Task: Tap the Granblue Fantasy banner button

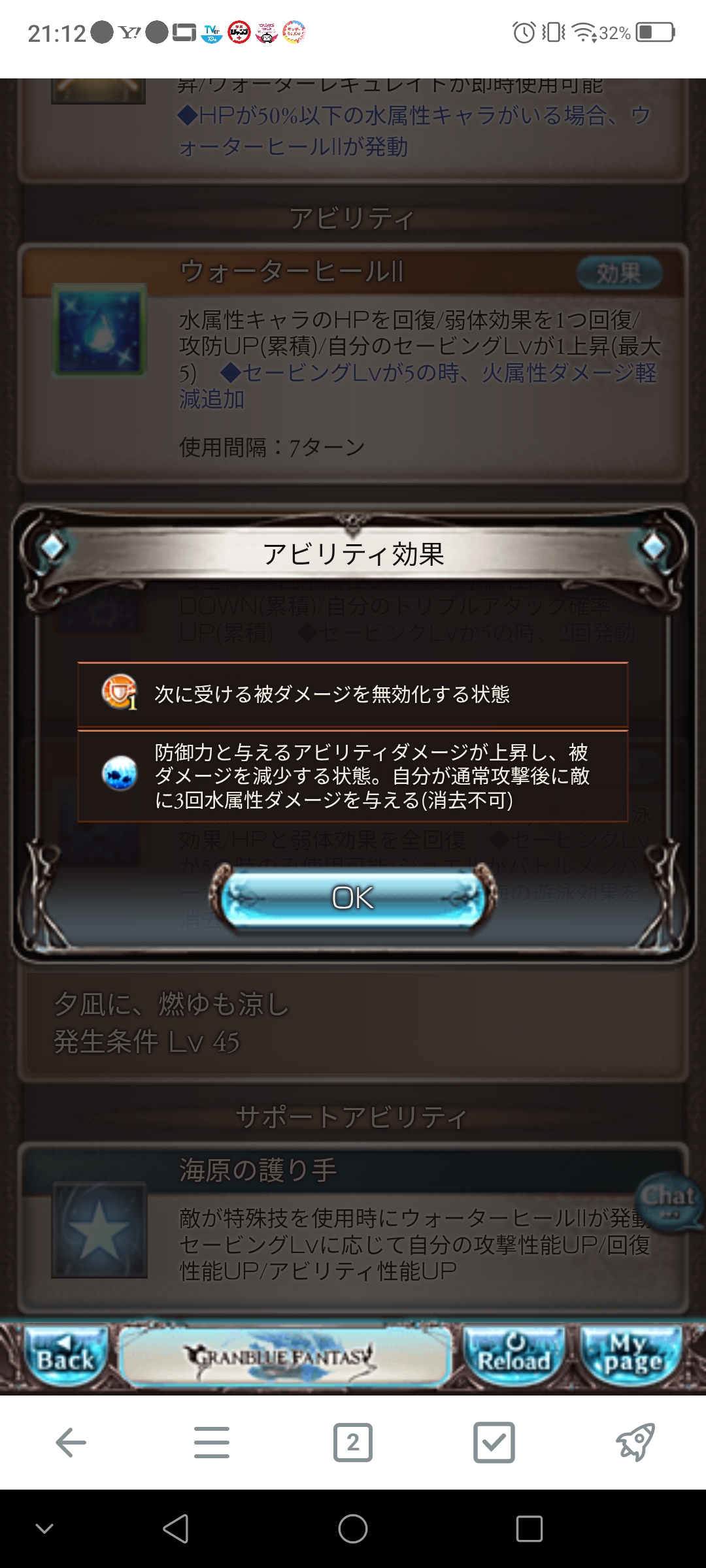Action: 286,1354
